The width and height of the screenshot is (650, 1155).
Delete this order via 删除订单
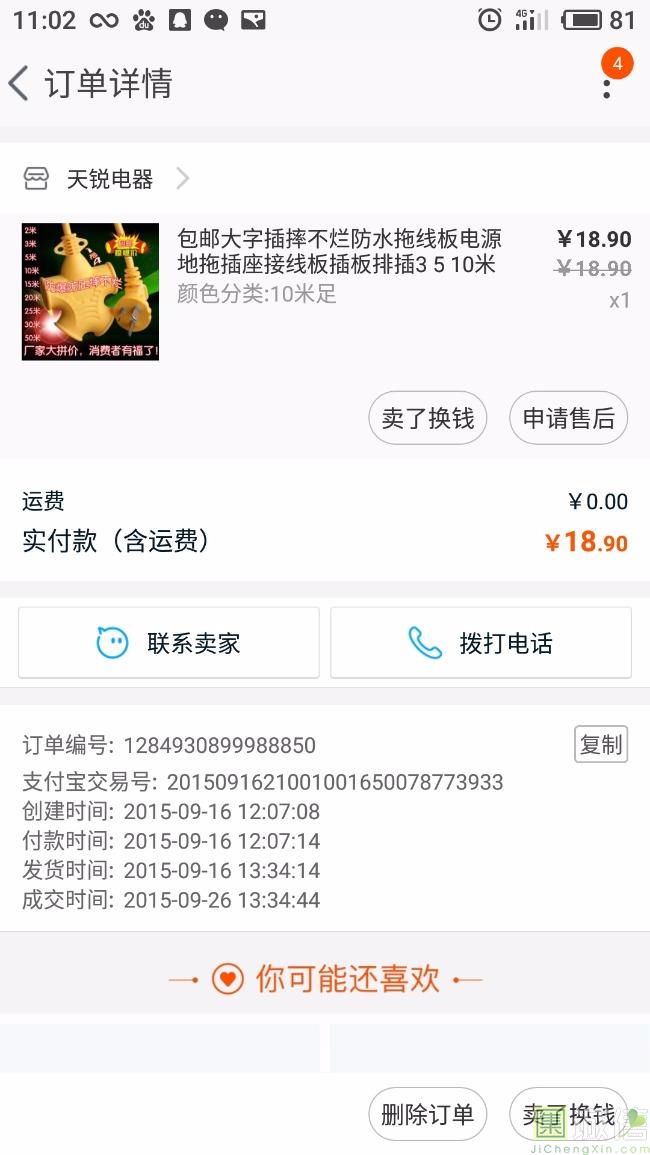[x=427, y=1114]
